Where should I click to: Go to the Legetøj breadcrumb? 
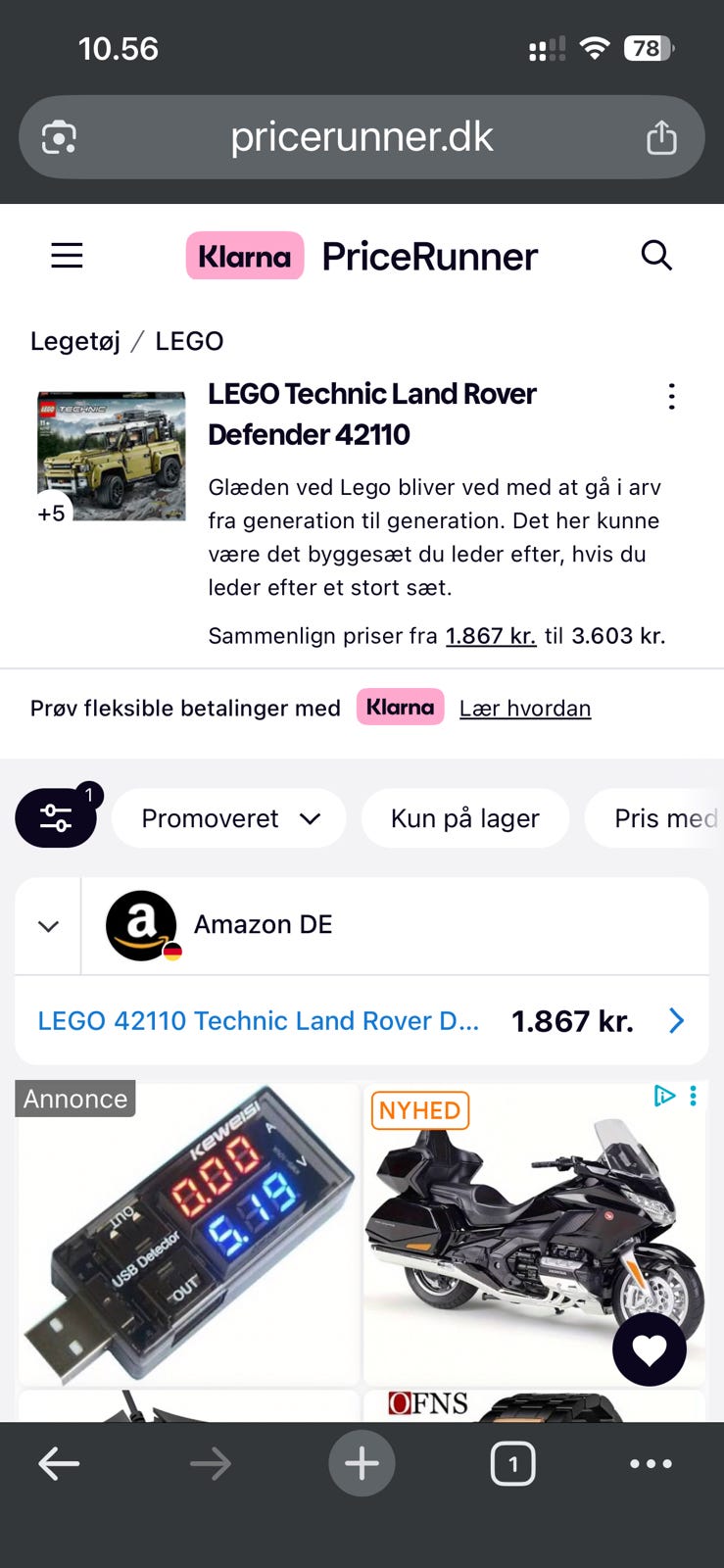[75, 341]
